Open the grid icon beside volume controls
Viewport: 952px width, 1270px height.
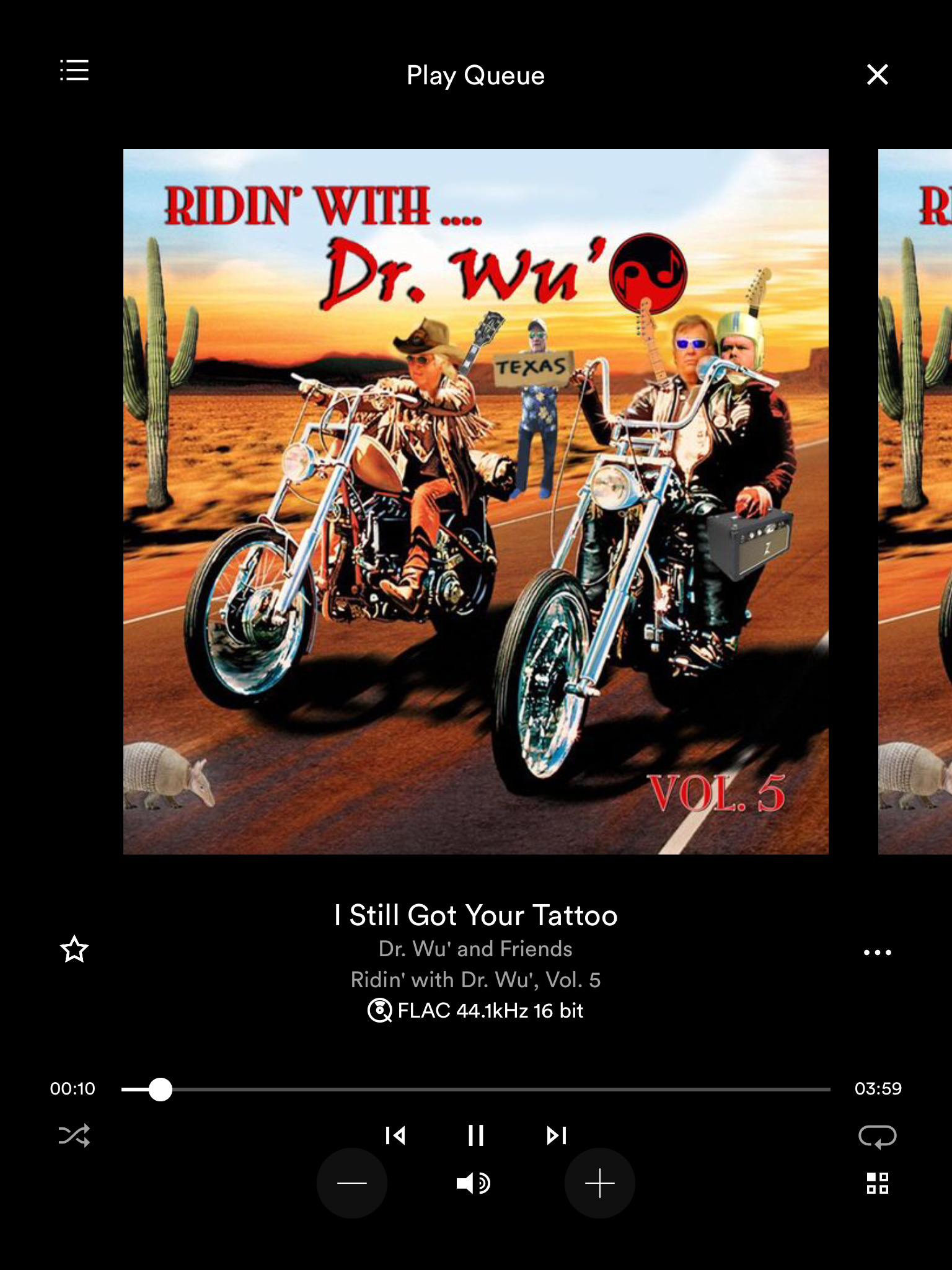click(x=877, y=1183)
